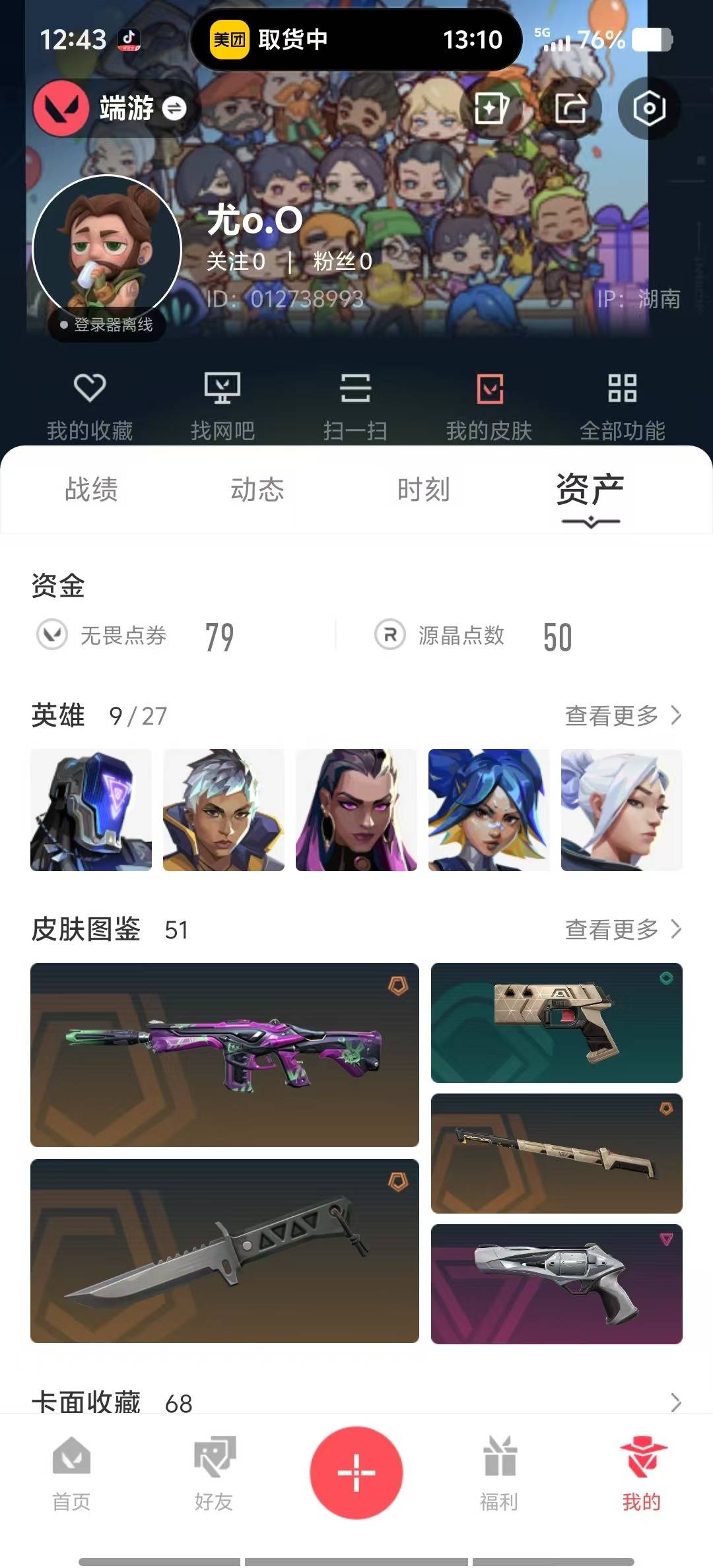Expand 查看更多 for 英雄 section
This screenshot has height=1568, width=713.
[621, 716]
